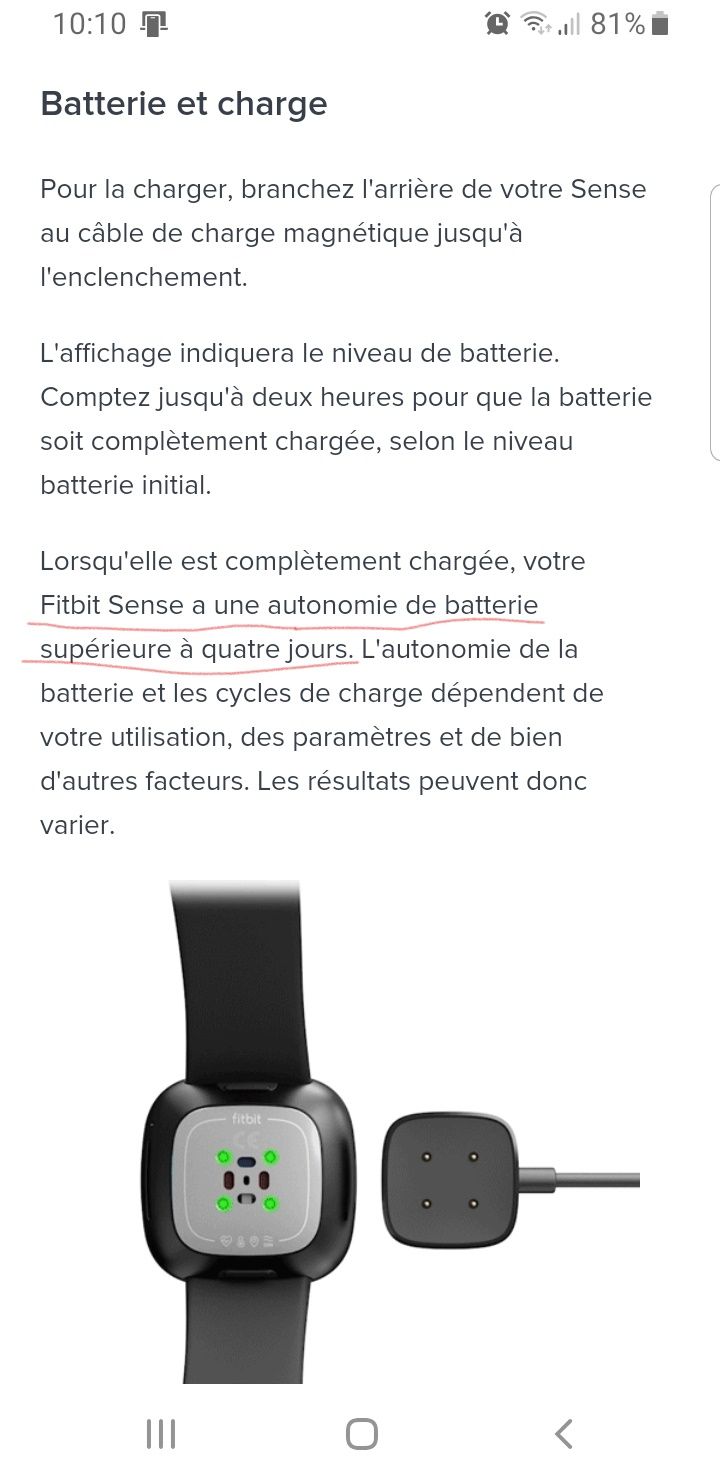The image size is (720, 1480).
Task: Tap the home button in navigation bar
Action: 361,1433
